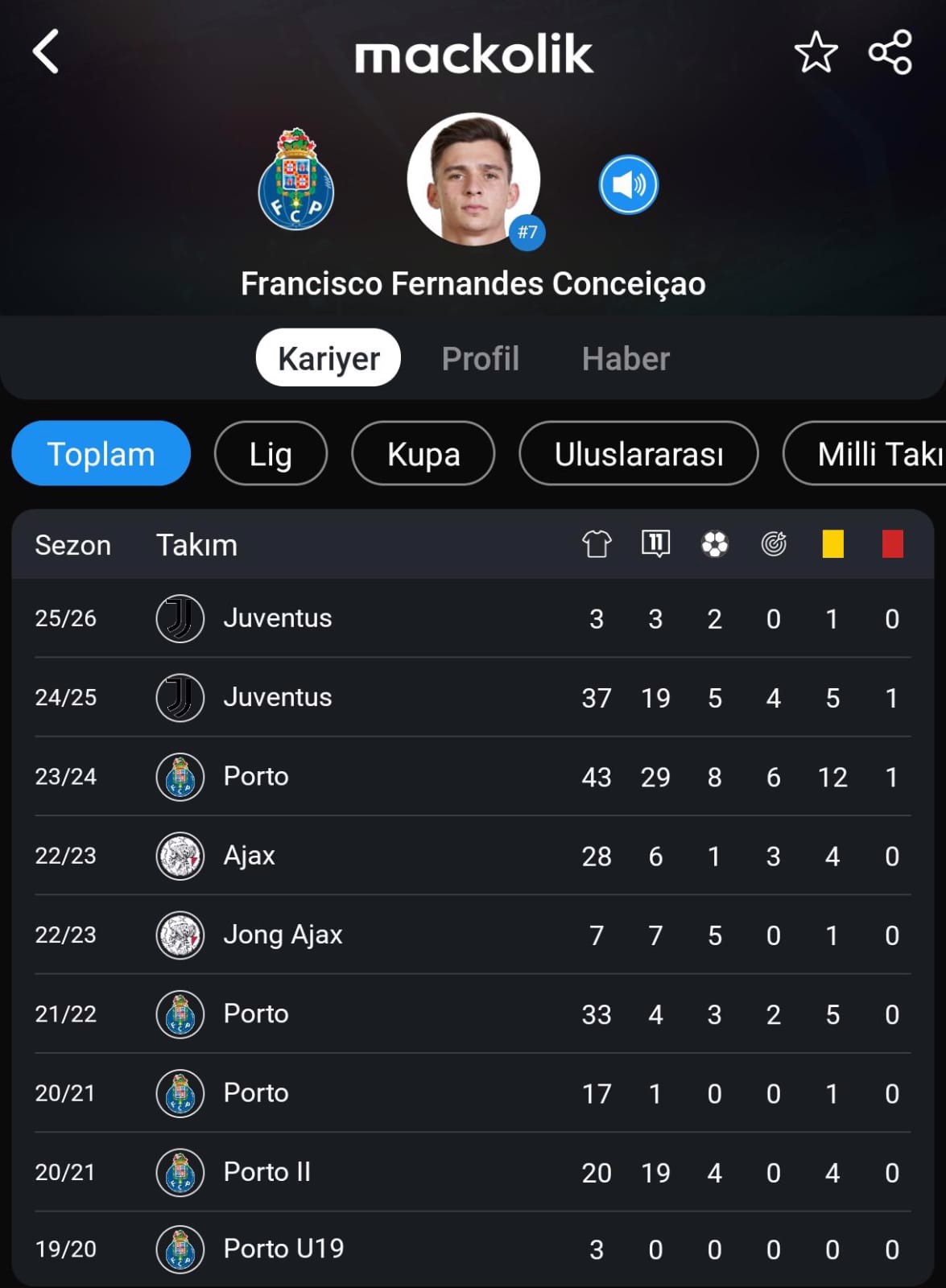Open the 20/21 Porto II season row
Viewport: 946px width, 1288px height.
(x=473, y=1172)
